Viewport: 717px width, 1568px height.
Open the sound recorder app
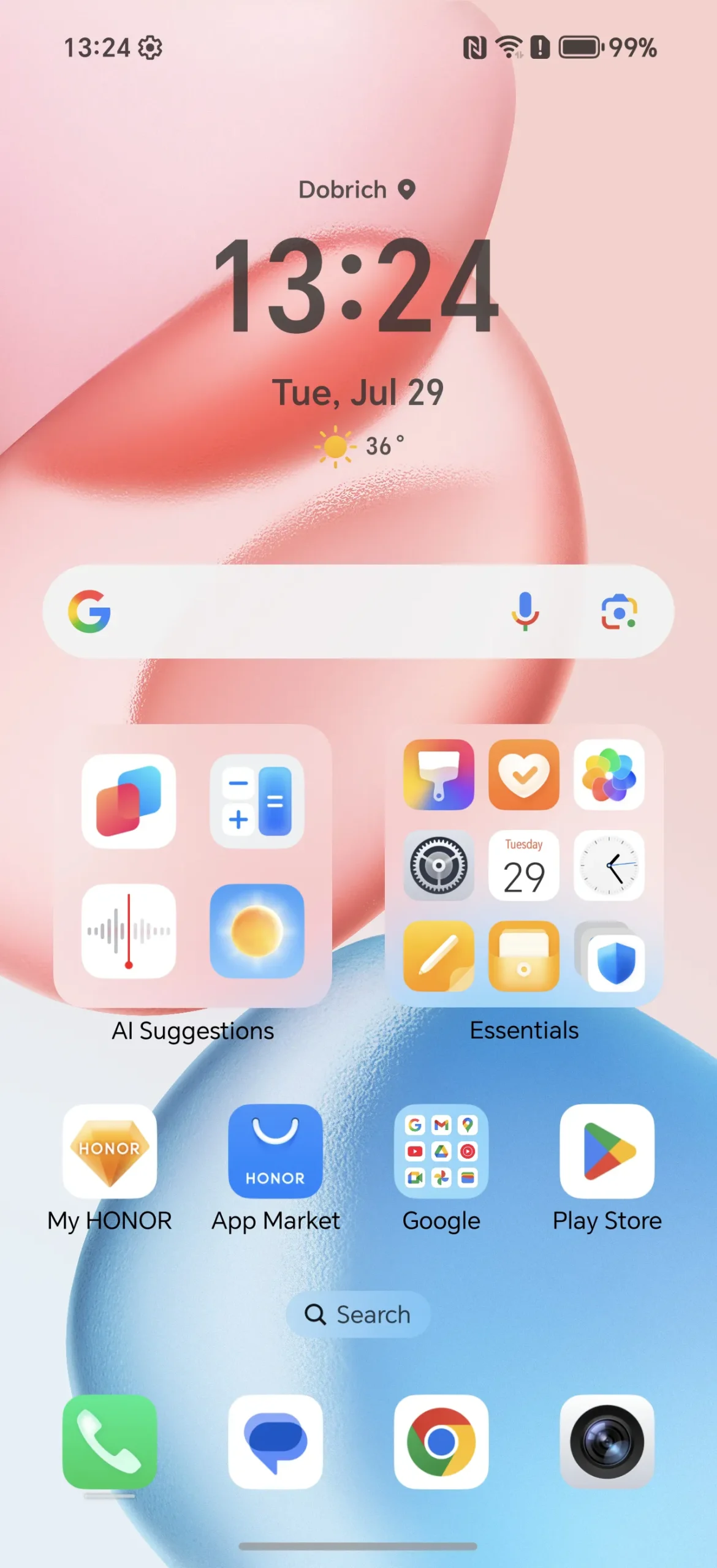tap(129, 931)
